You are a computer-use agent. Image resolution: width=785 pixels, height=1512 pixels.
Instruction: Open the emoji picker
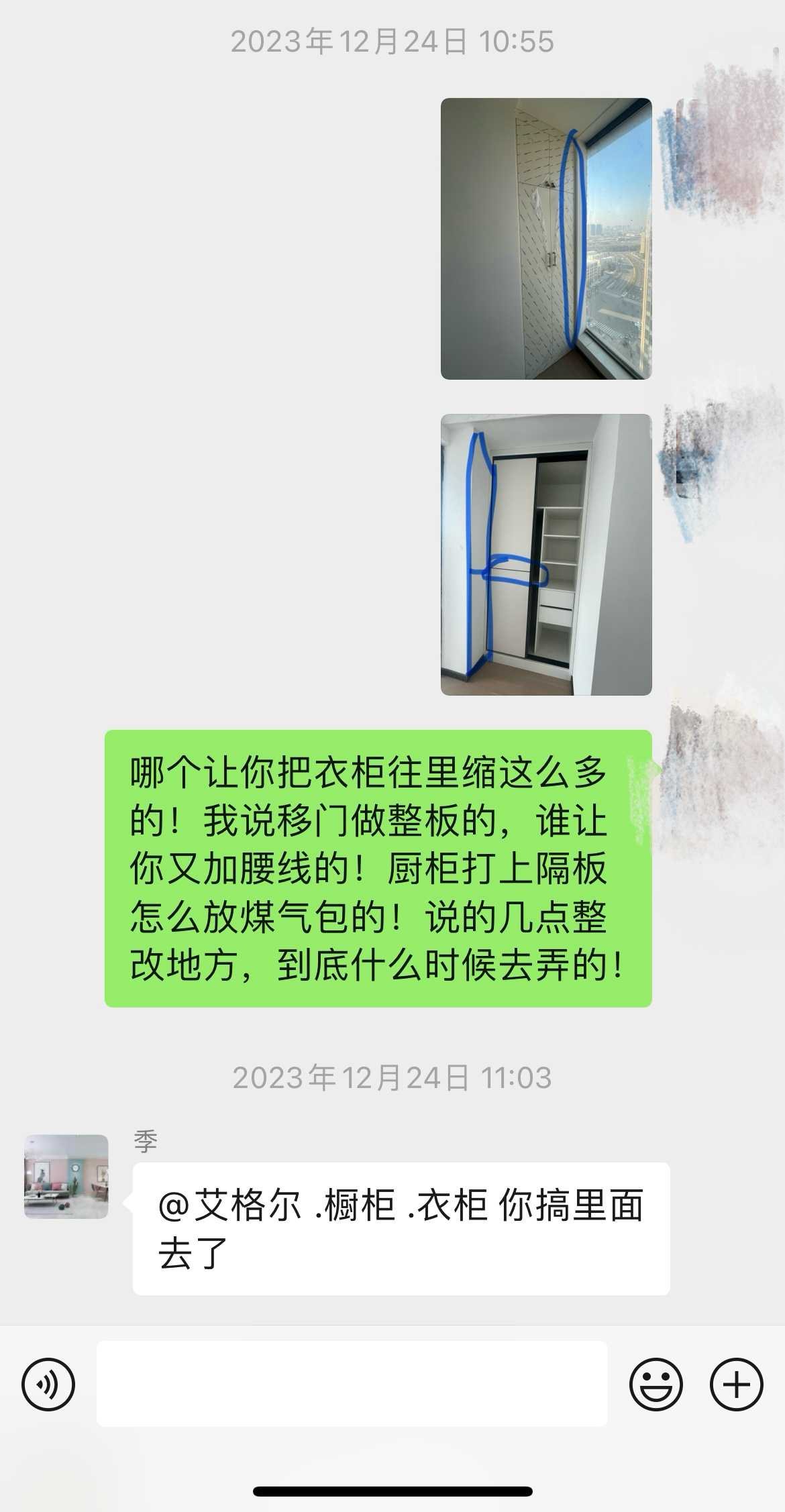[x=656, y=1384]
